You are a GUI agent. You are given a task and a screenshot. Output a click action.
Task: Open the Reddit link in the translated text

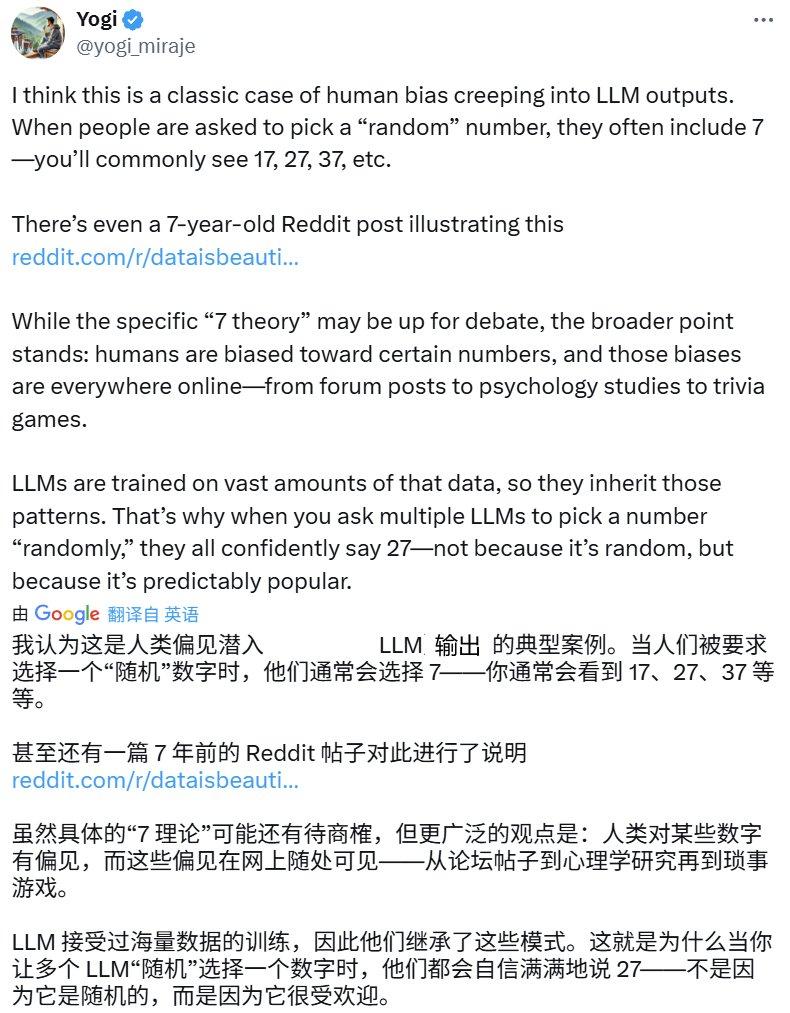pos(155,780)
